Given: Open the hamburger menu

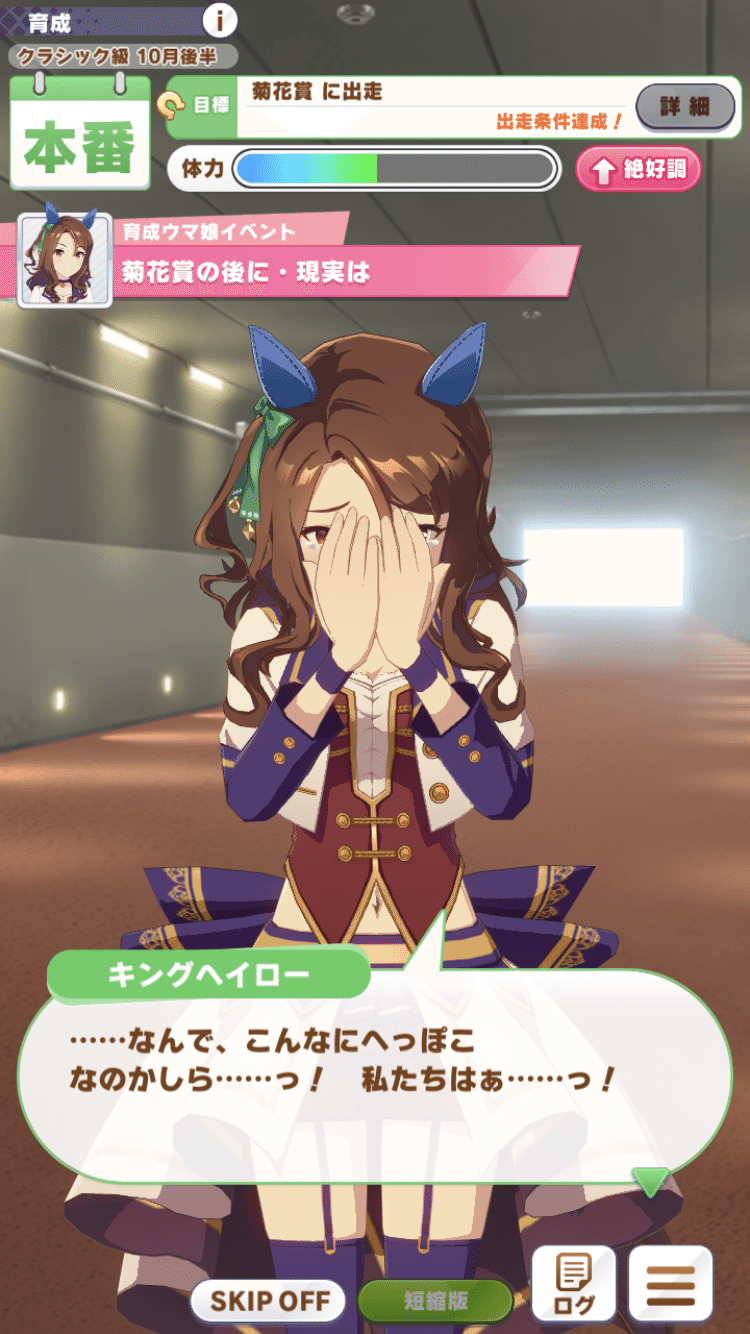Looking at the screenshot, I should tap(670, 1284).
